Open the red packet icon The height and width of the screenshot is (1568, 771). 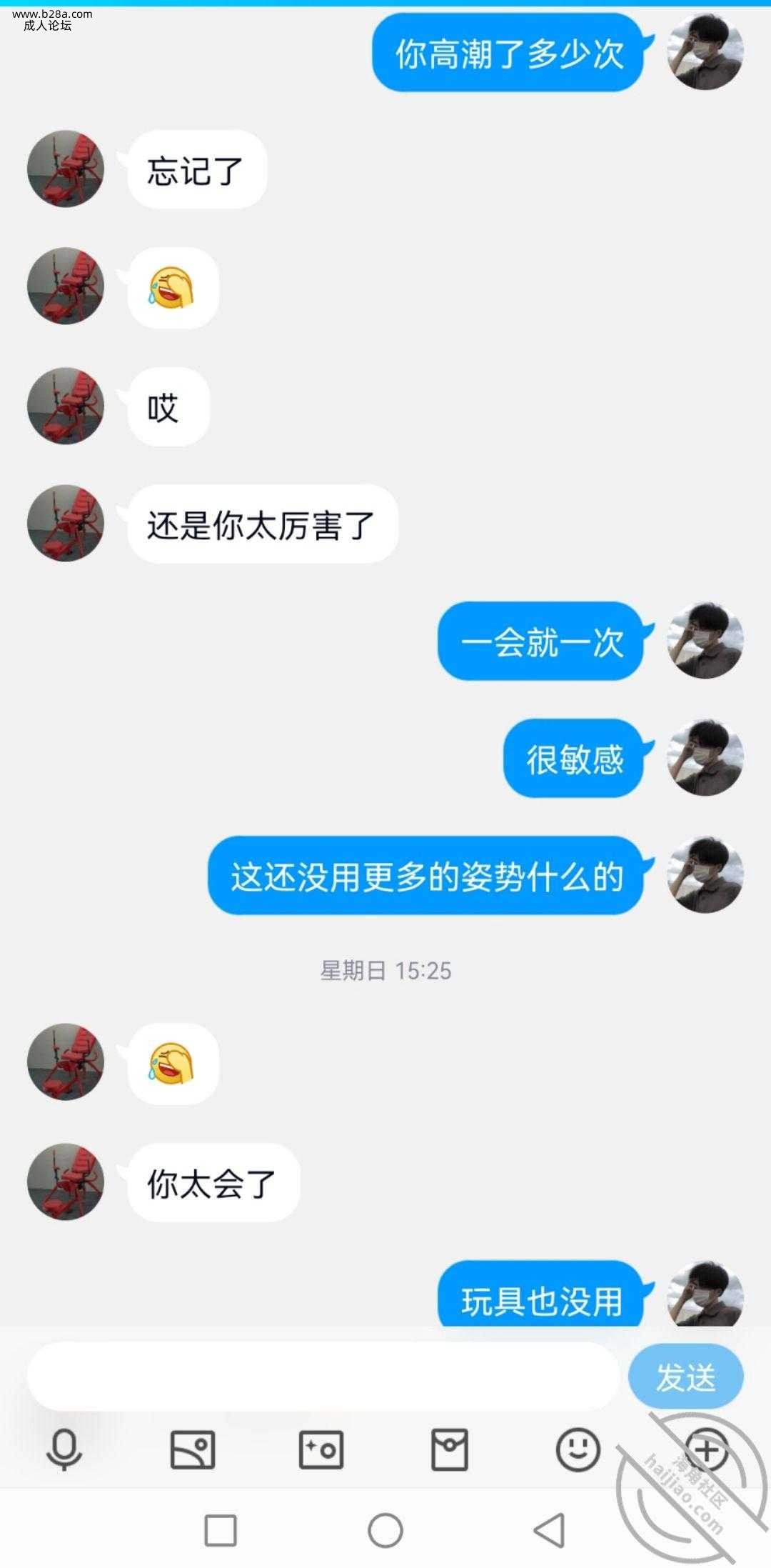click(450, 1449)
